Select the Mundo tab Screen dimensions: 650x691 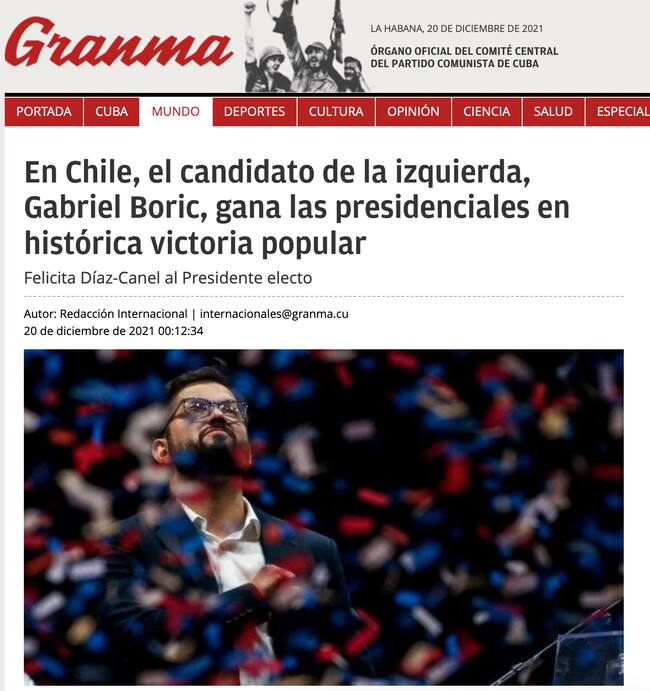coord(176,111)
